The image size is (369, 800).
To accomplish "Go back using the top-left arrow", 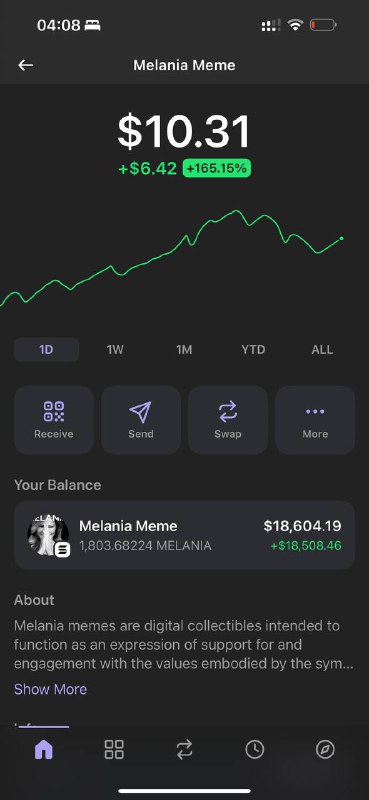I will point(26,65).
